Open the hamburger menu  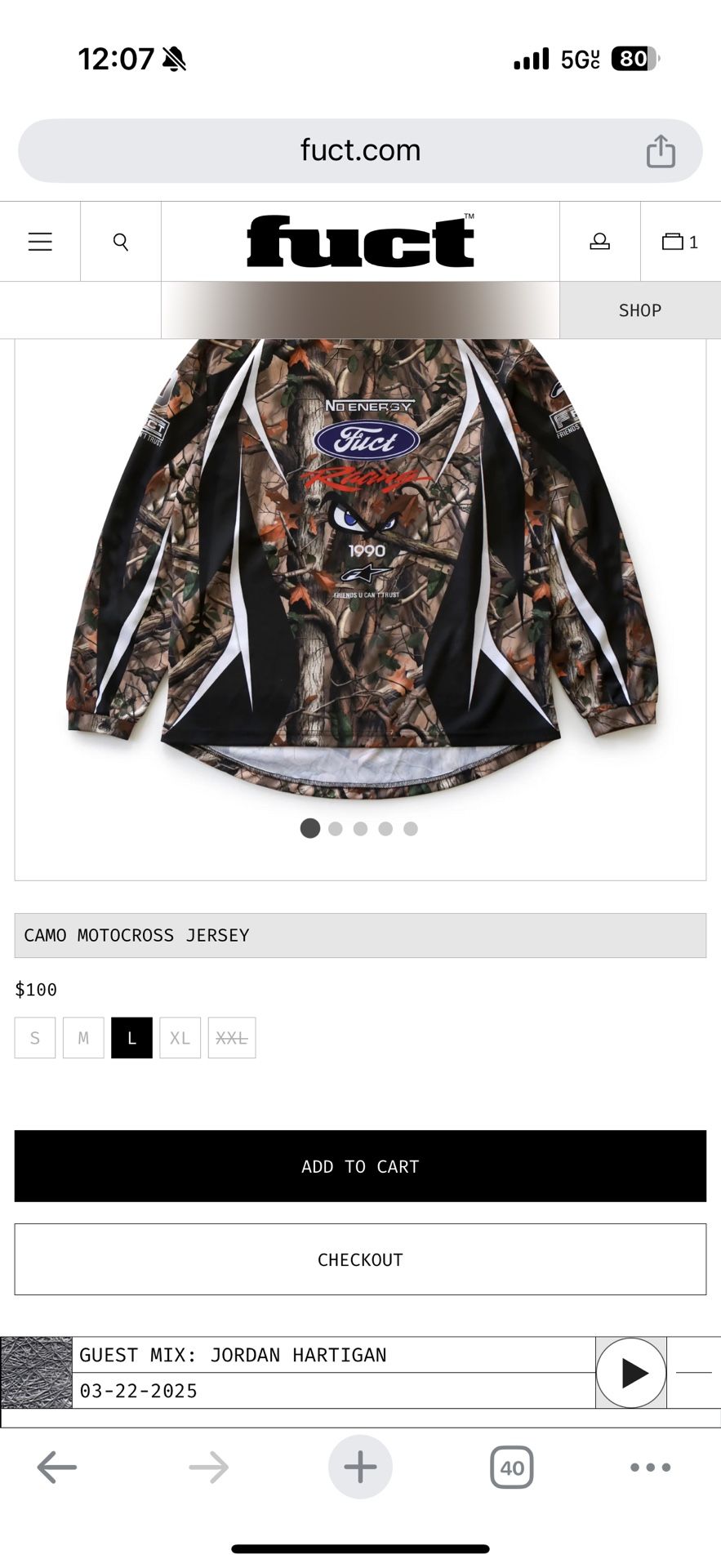(40, 242)
